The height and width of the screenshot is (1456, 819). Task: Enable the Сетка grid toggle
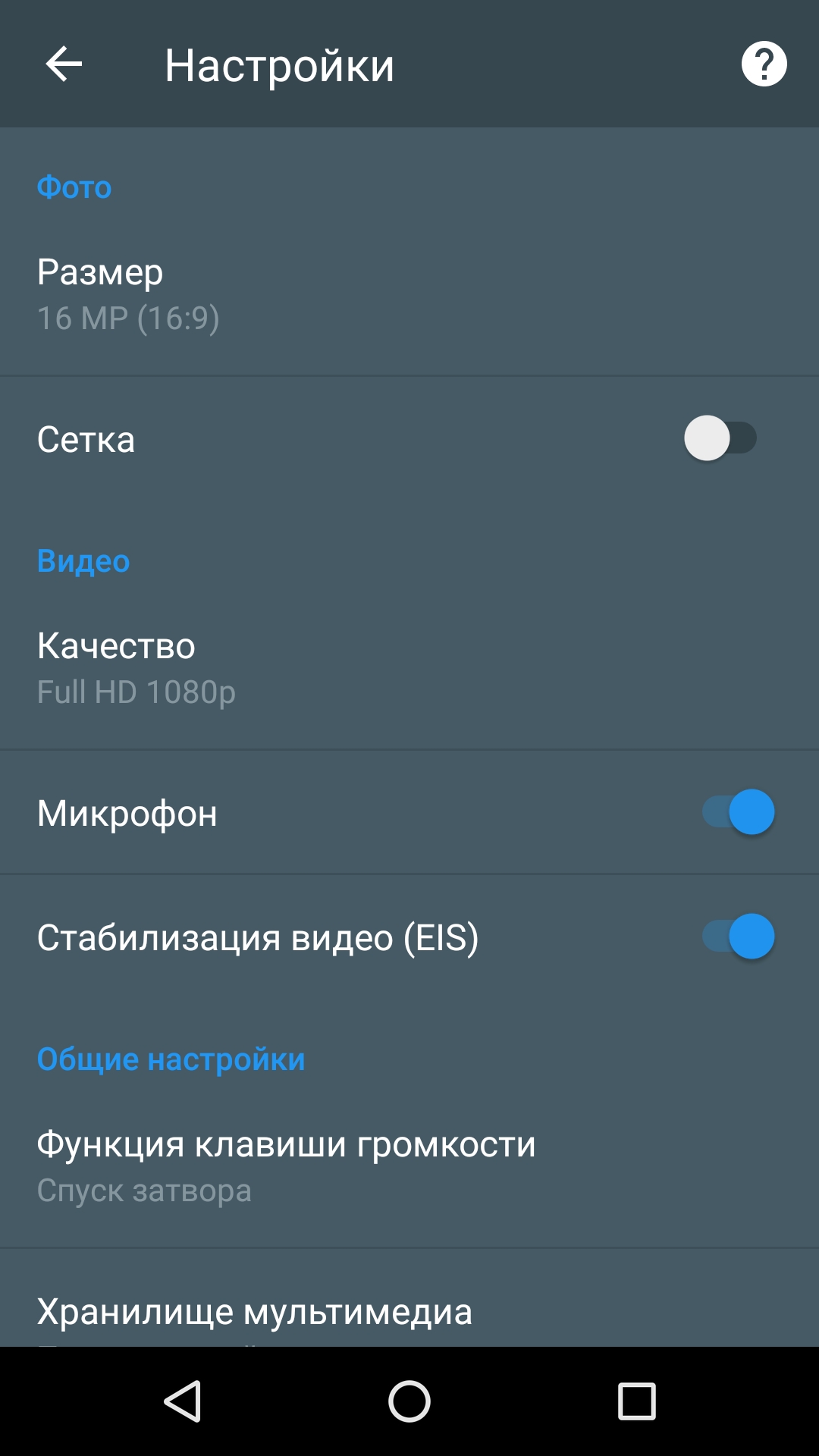(720, 438)
